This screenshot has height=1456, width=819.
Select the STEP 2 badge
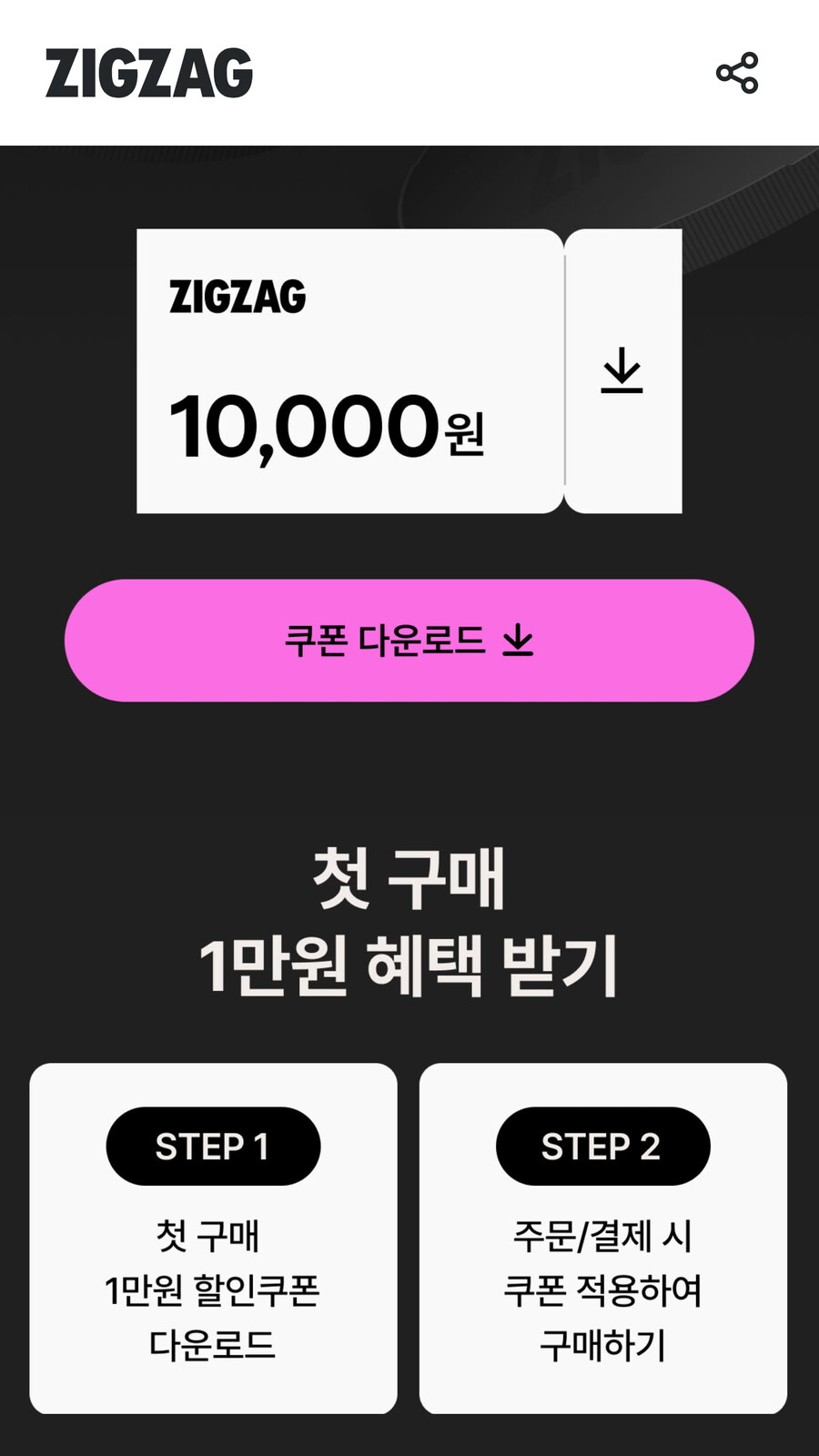(x=602, y=1147)
